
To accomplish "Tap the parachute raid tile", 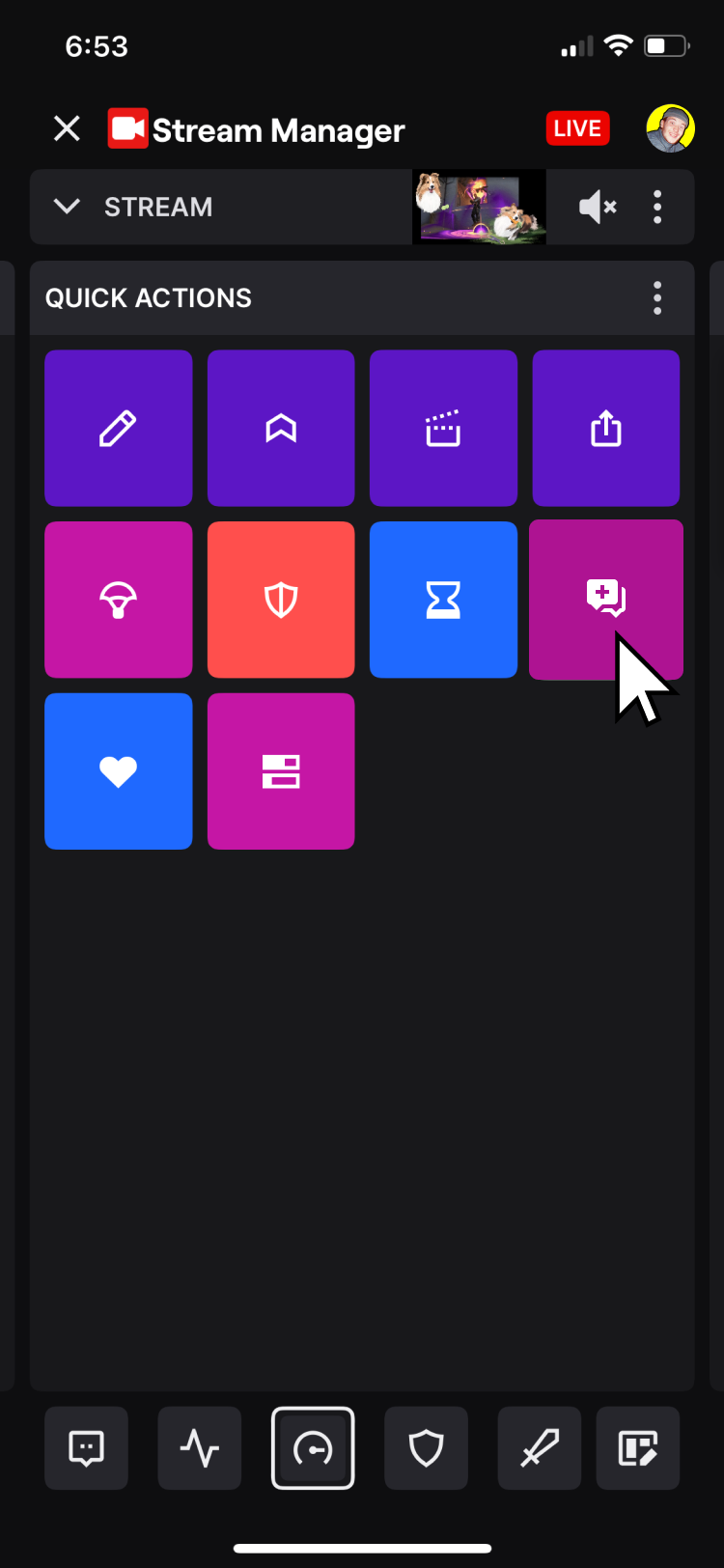I will pyautogui.click(x=119, y=600).
